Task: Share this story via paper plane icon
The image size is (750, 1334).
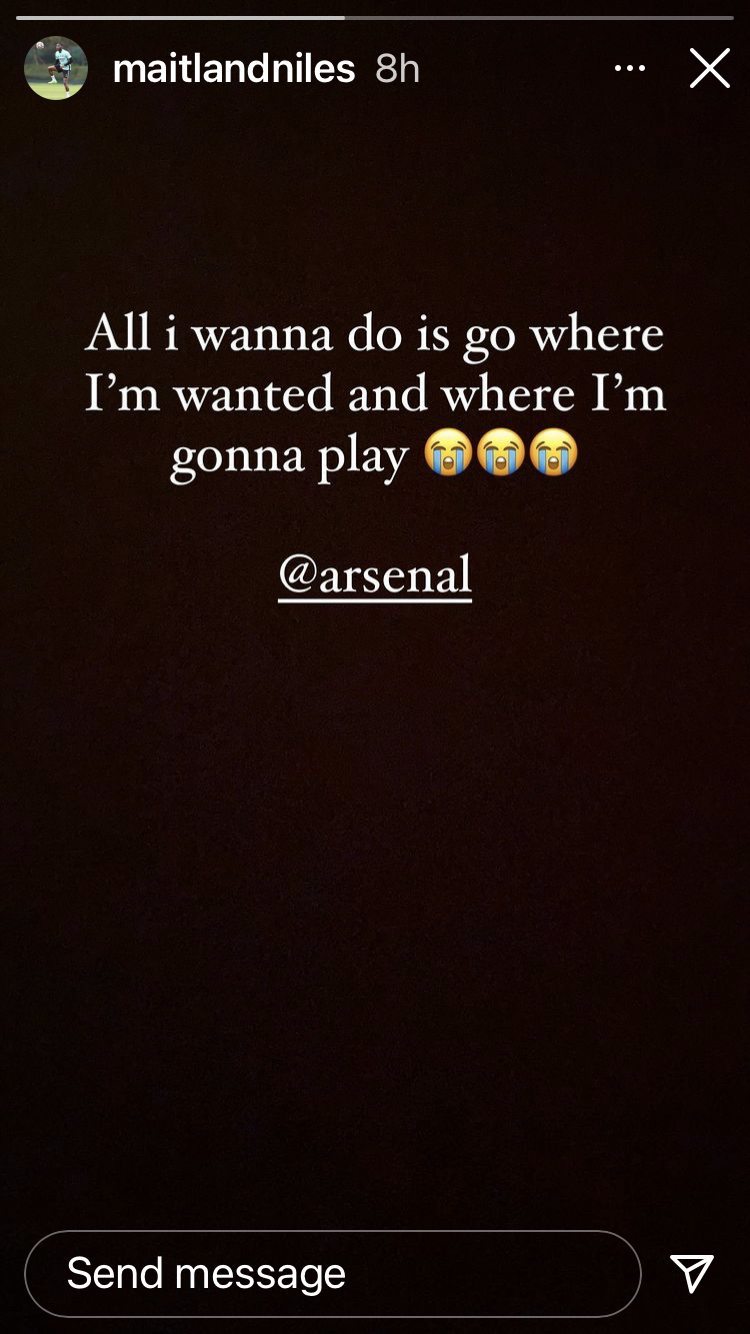Action: pyautogui.click(x=692, y=1273)
